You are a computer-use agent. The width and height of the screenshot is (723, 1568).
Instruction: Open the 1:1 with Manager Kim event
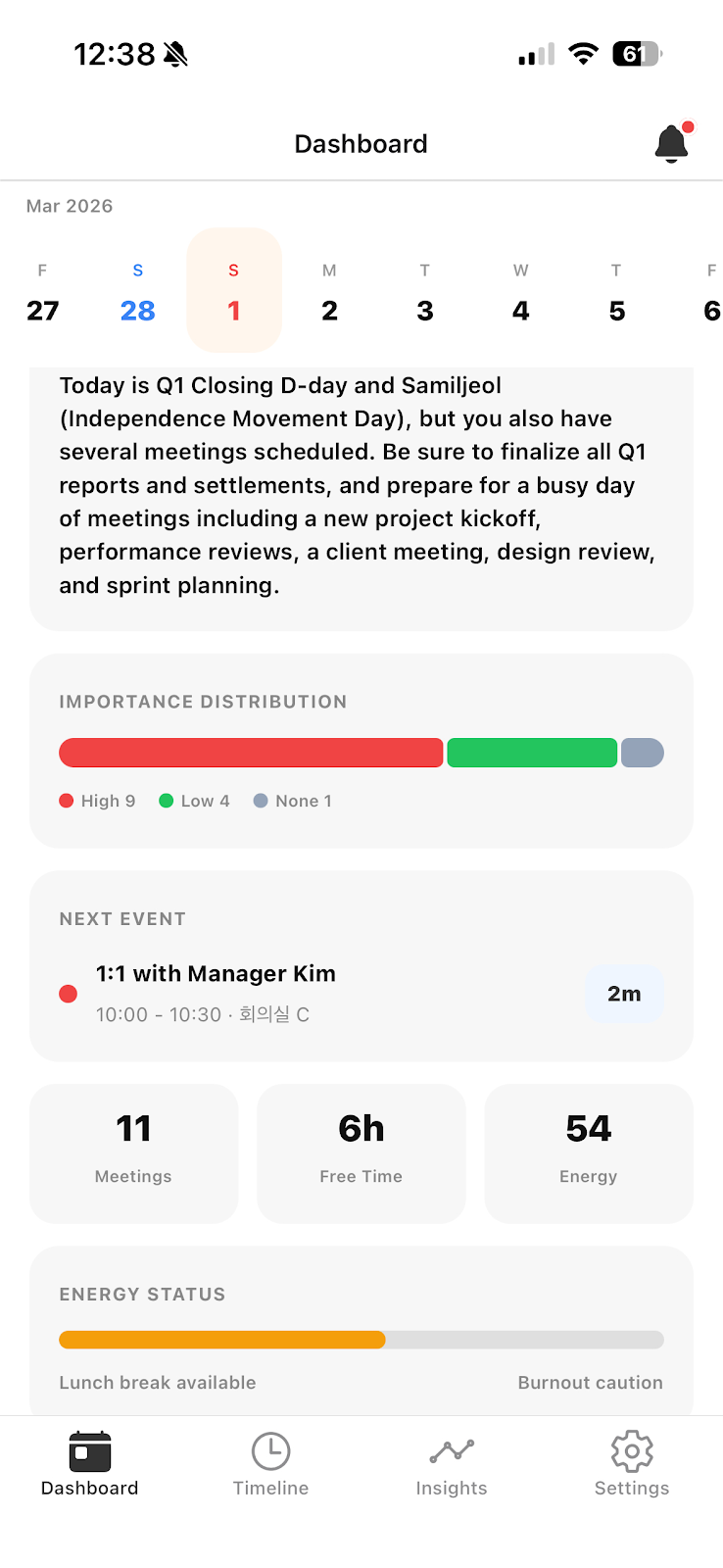click(x=361, y=993)
